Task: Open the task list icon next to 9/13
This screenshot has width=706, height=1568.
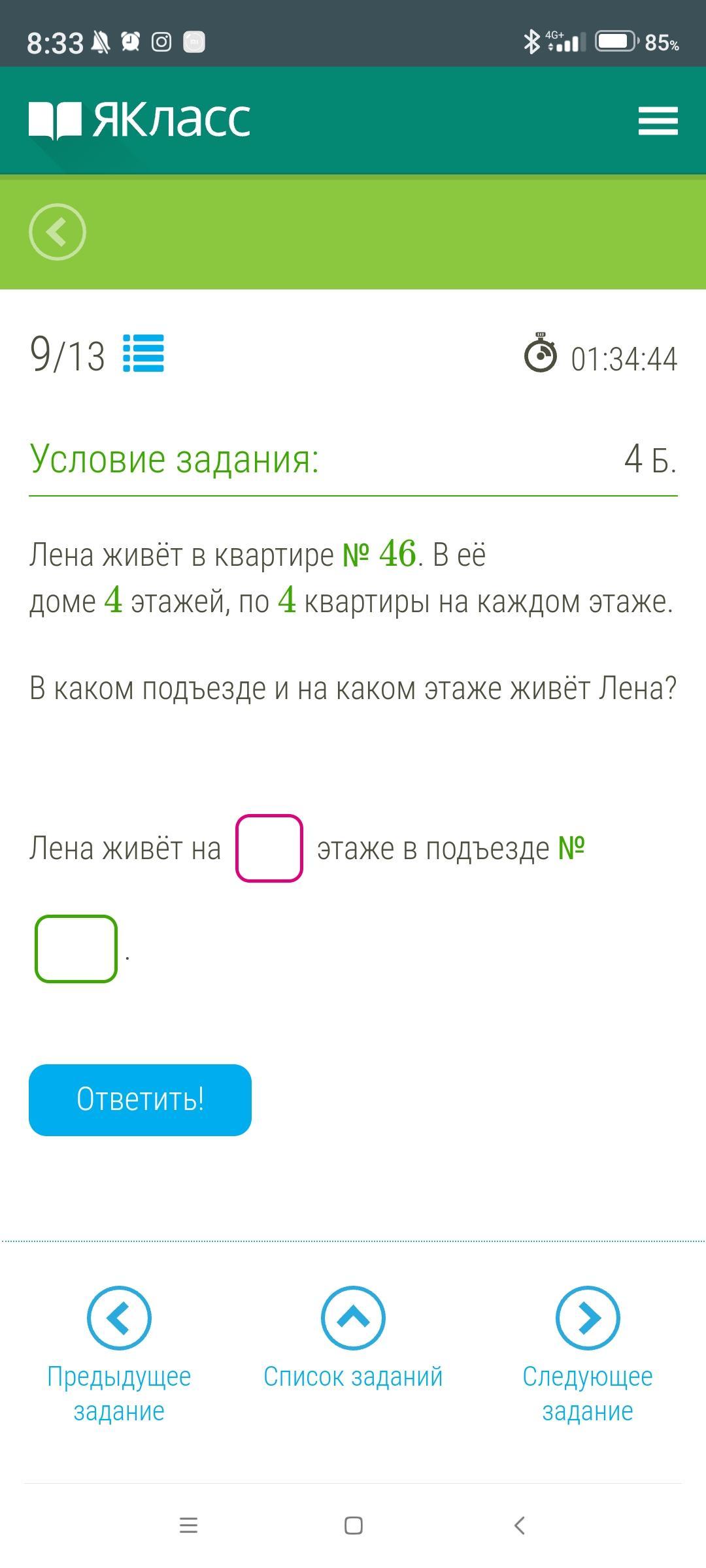Action: coord(144,353)
